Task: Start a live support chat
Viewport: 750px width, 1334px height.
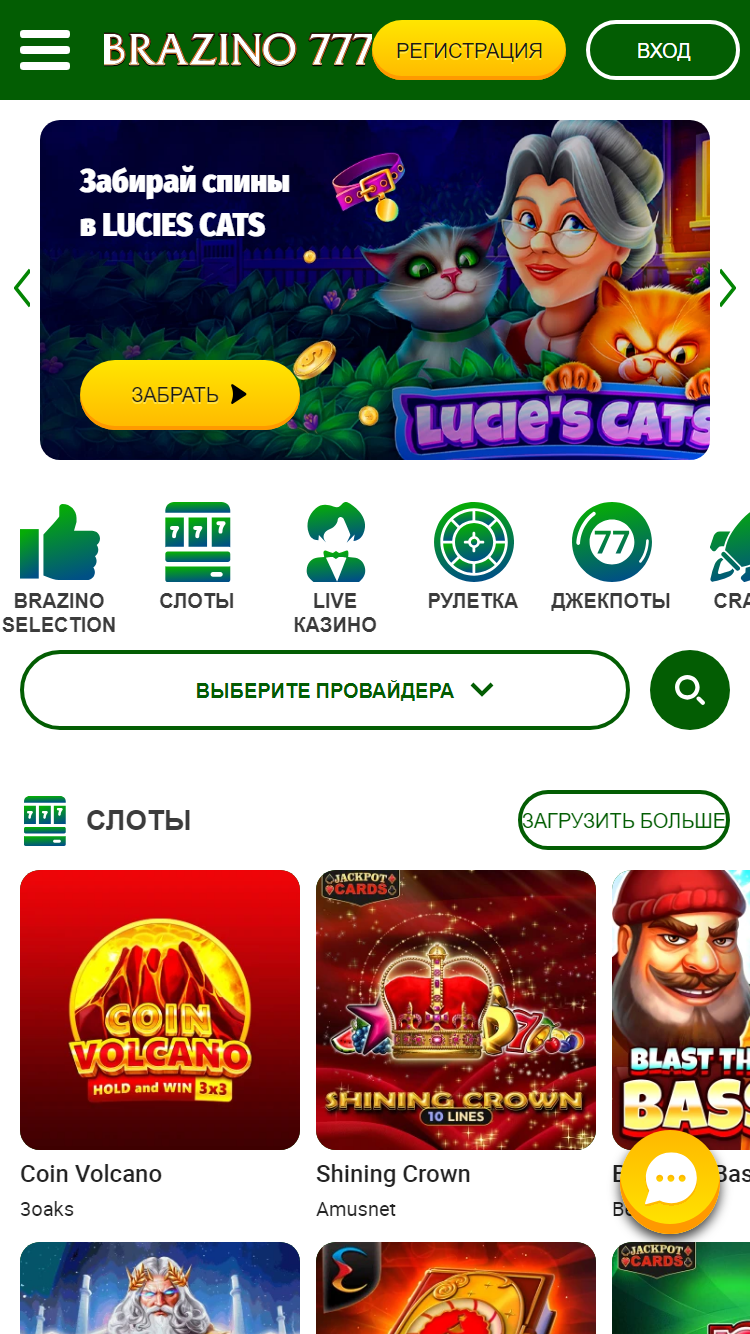Action: [670, 1181]
